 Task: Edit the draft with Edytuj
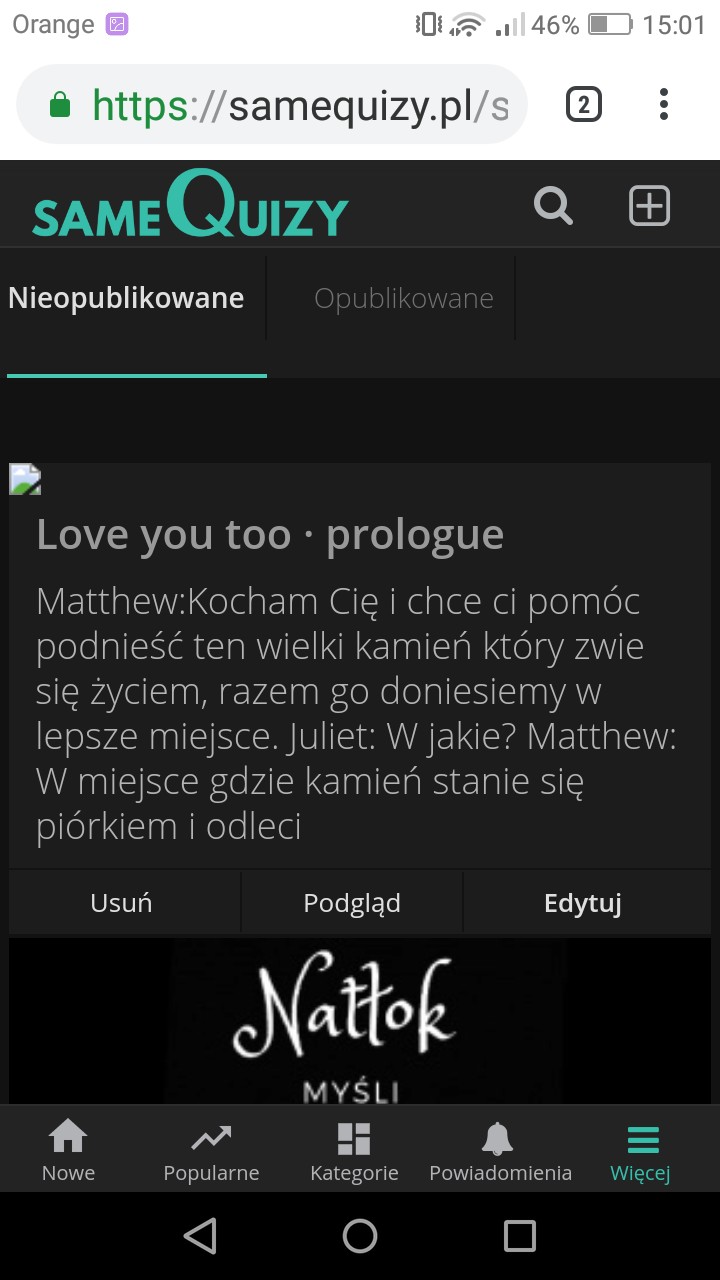pos(583,903)
